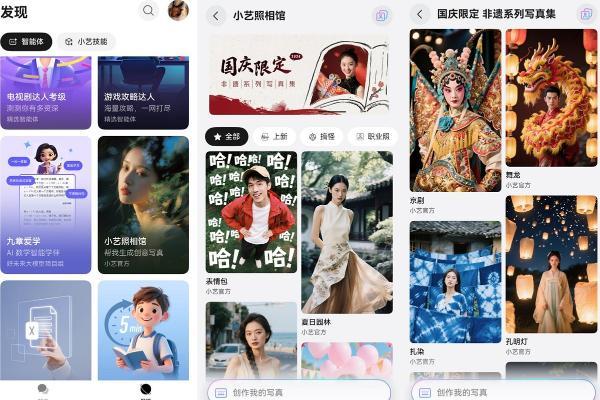Go back from the 国庆限定 非遗系列写真集 page

click(x=420, y=15)
